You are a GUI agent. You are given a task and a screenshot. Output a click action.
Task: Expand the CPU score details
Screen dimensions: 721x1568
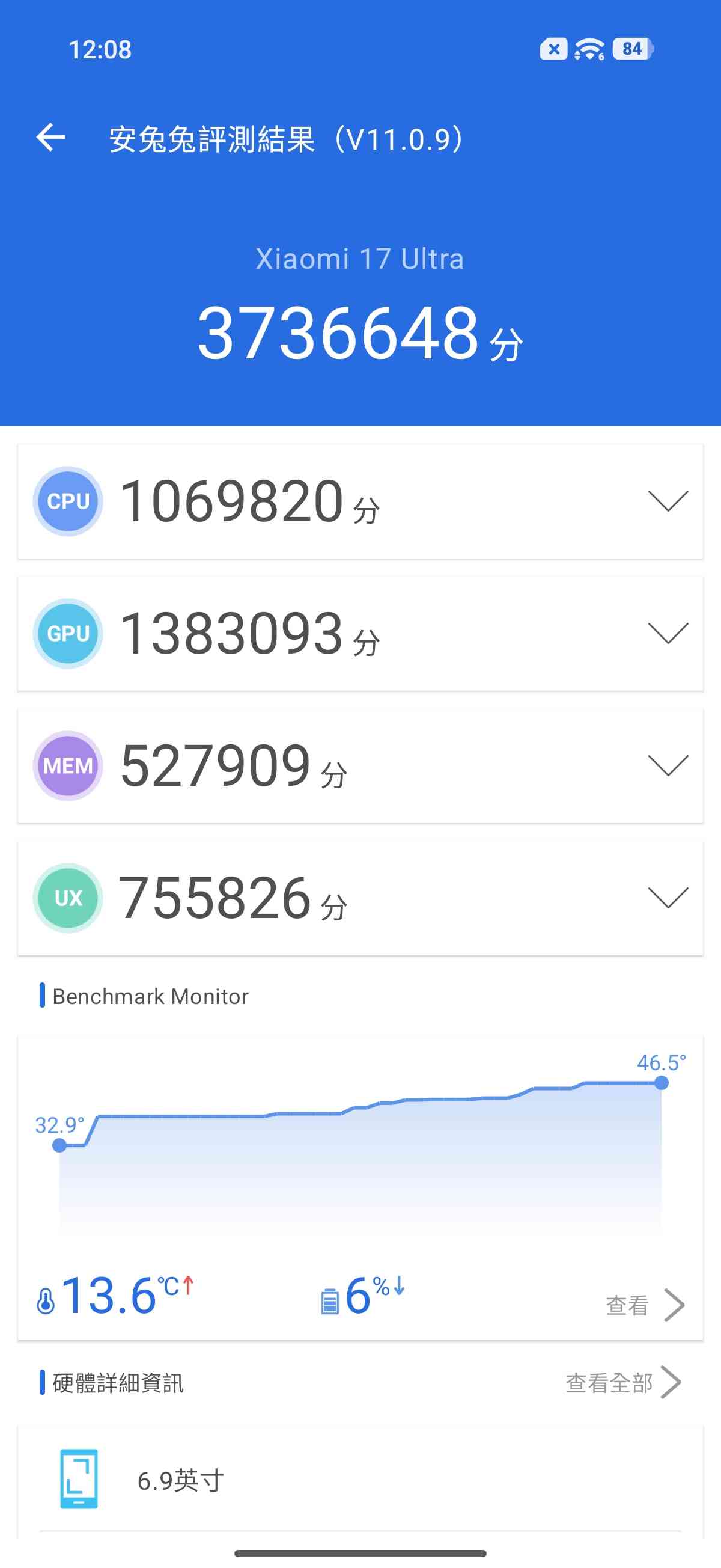click(x=668, y=501)
